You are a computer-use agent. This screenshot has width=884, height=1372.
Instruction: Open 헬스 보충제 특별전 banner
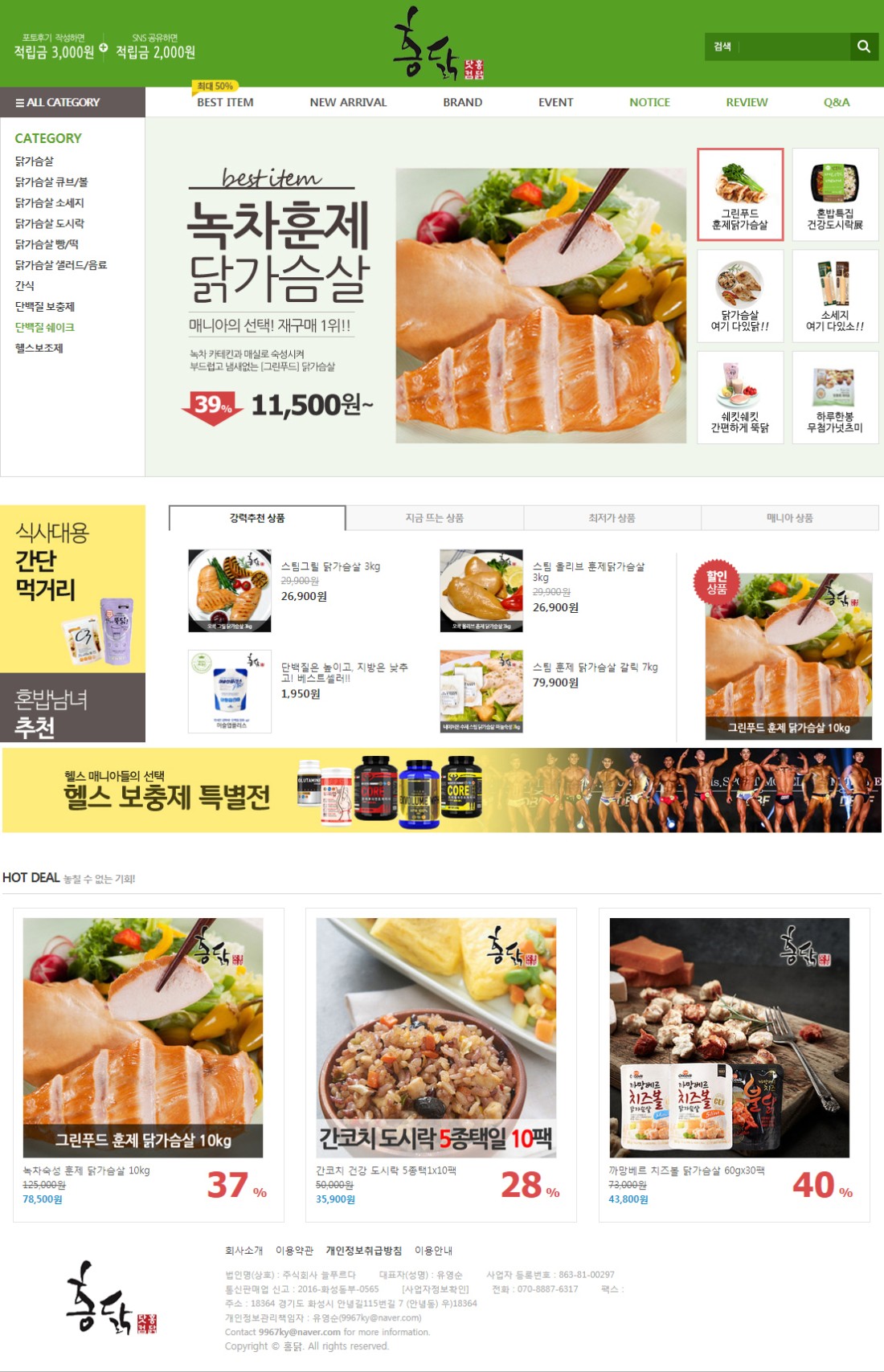(441, 790)
